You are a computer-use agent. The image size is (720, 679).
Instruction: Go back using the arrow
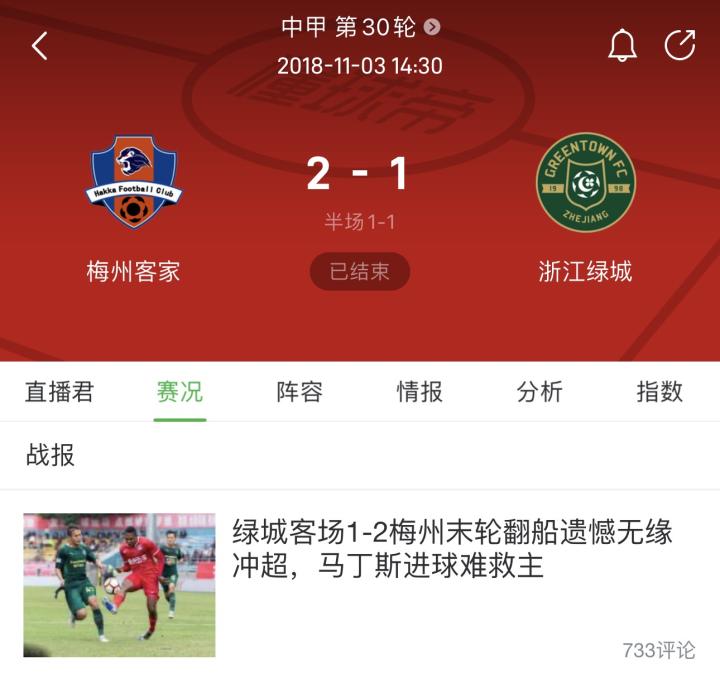pyautogui.click(x=40, y=46)
